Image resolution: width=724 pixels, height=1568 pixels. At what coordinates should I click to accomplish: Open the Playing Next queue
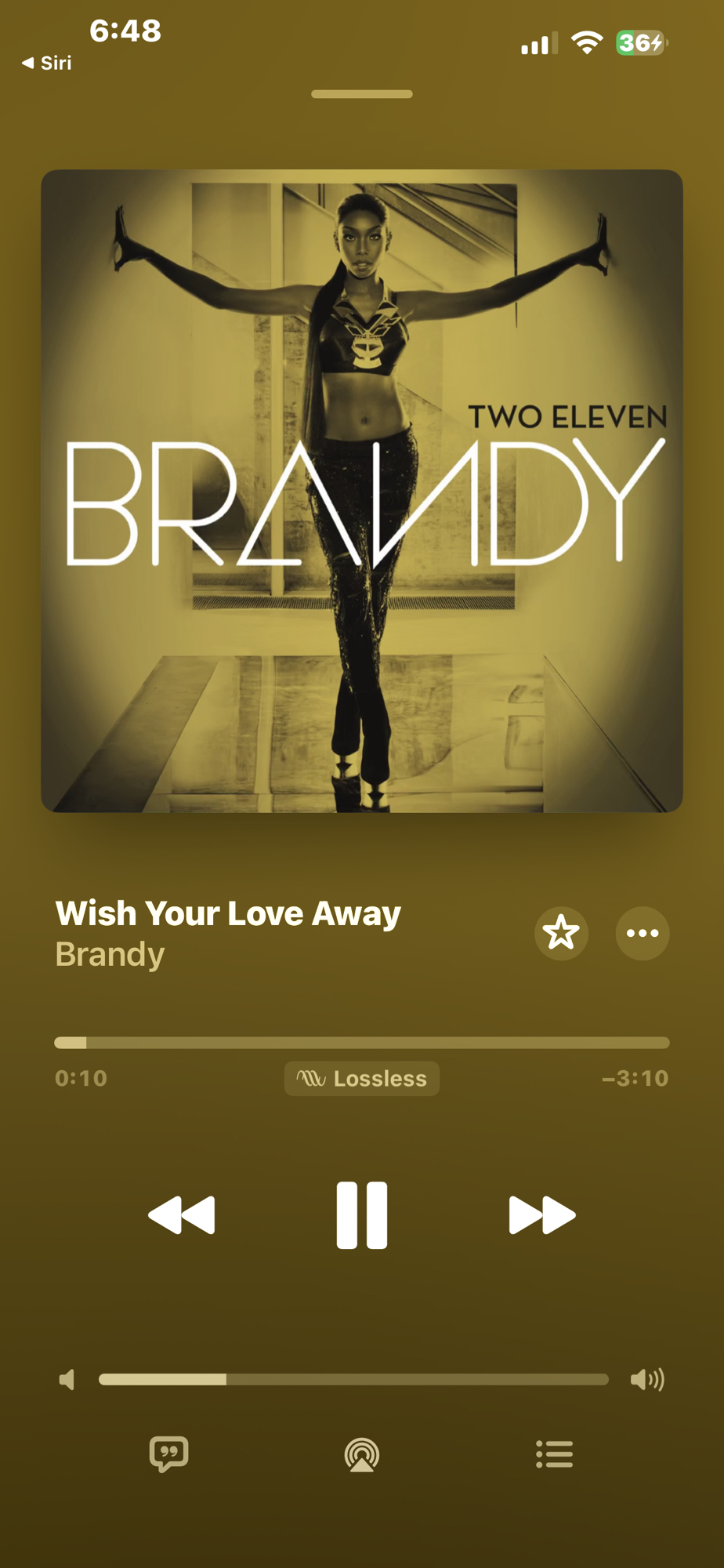point(554,1454)
